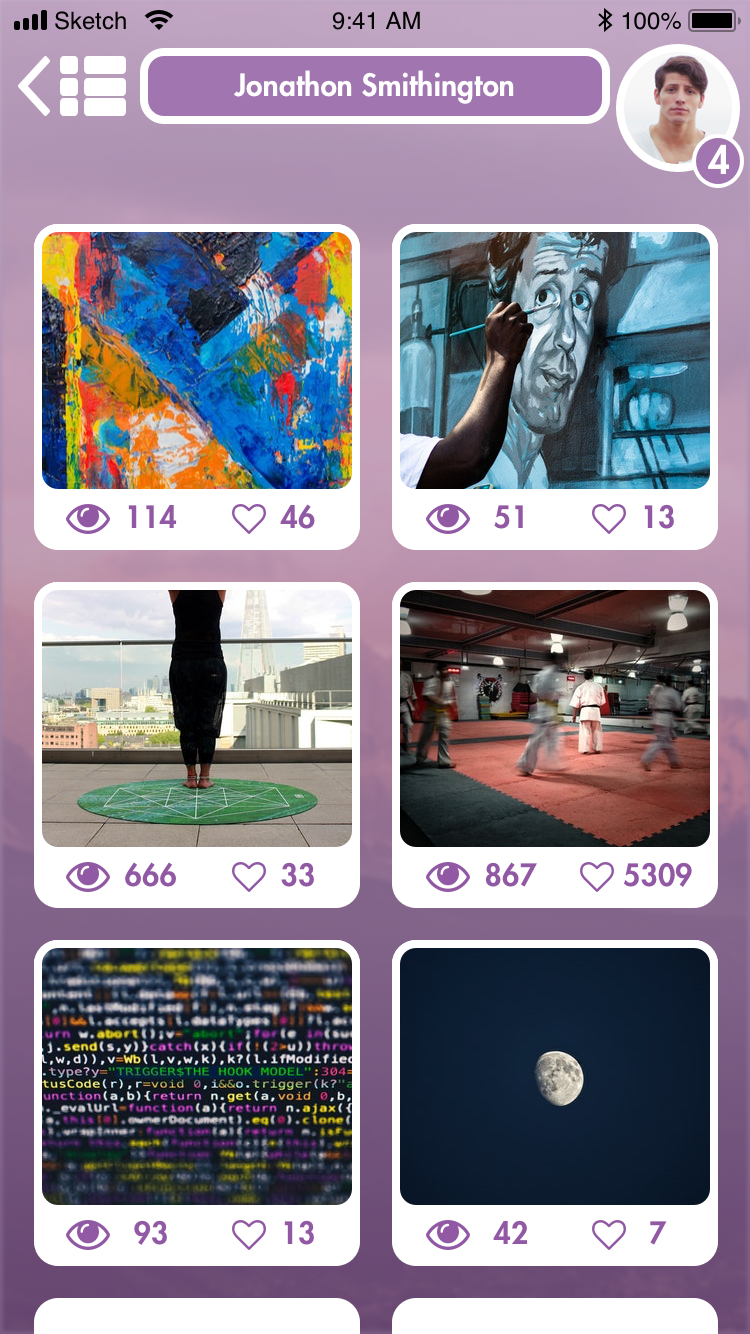
Task: Like the rooftop photo with 33 likes
Action: [x=249, y=876]
